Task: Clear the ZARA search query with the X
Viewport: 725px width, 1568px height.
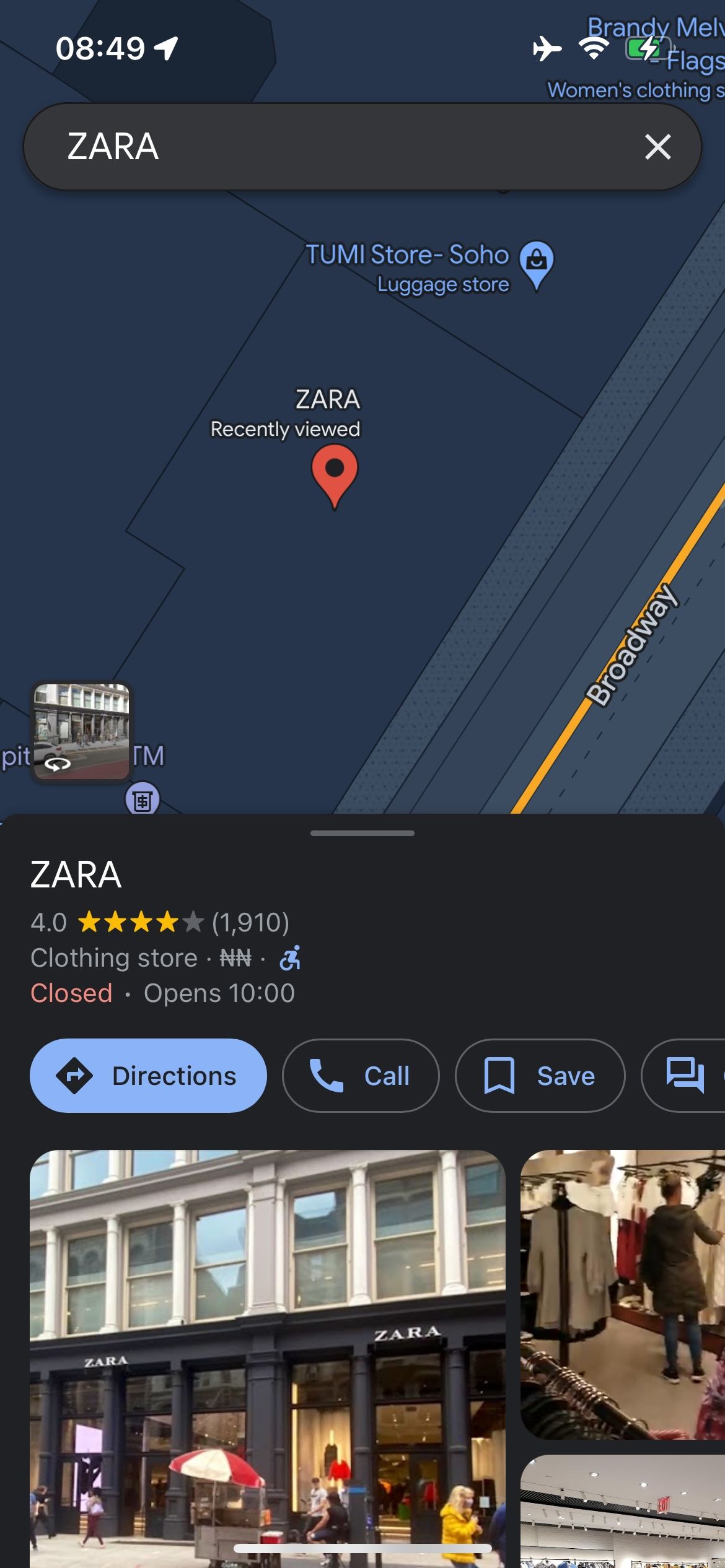Action: click(x=658, y=147)
